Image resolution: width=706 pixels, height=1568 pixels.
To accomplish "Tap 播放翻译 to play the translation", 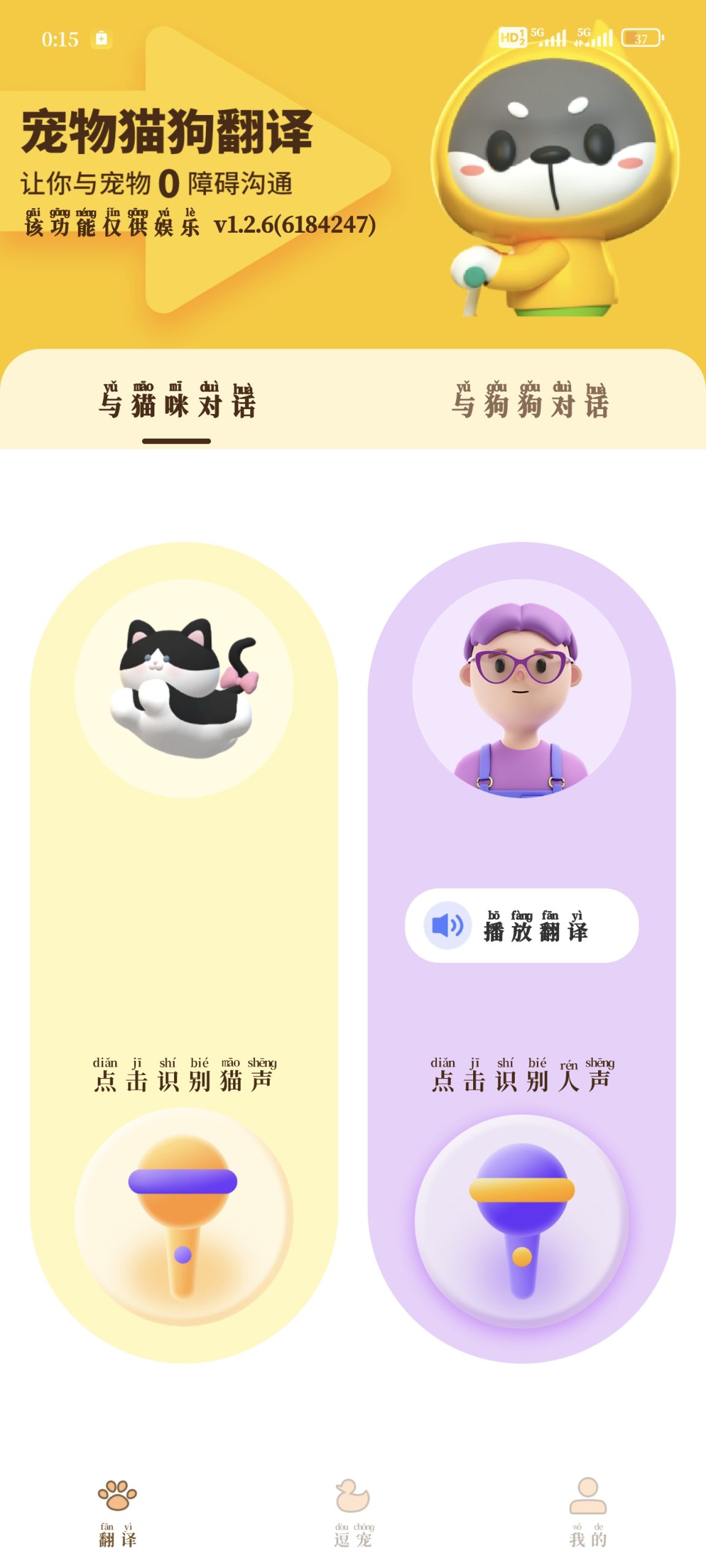I will click(x=522, y=925).
